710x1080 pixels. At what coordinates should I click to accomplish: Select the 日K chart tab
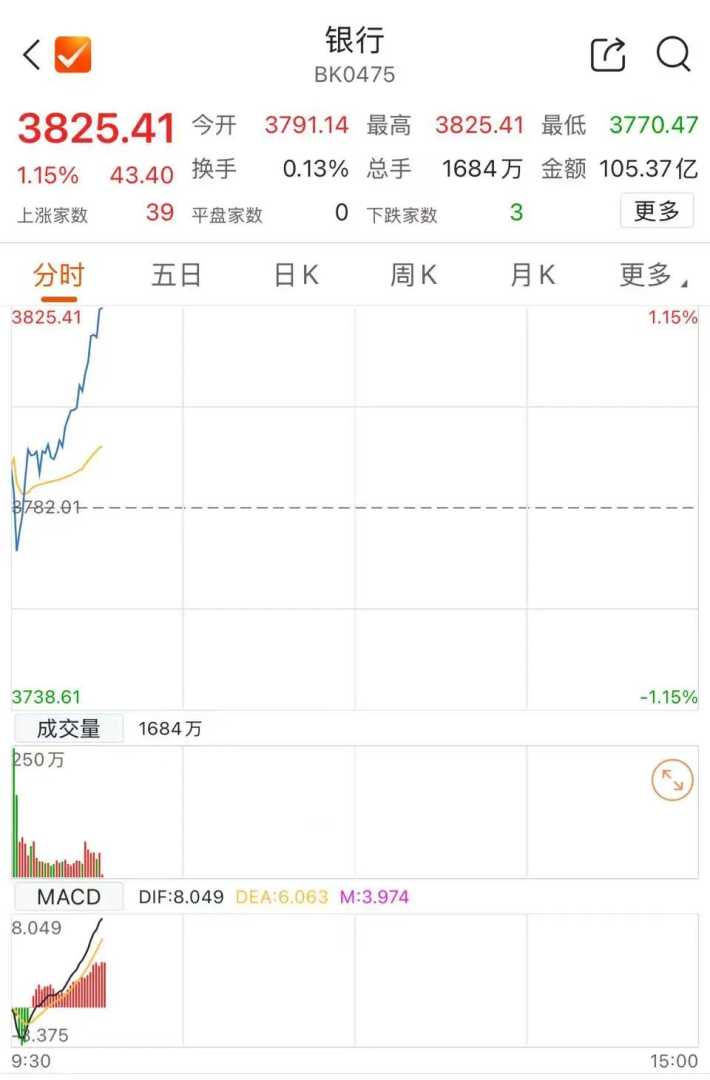pyautogui.click(x=296, y=275)
